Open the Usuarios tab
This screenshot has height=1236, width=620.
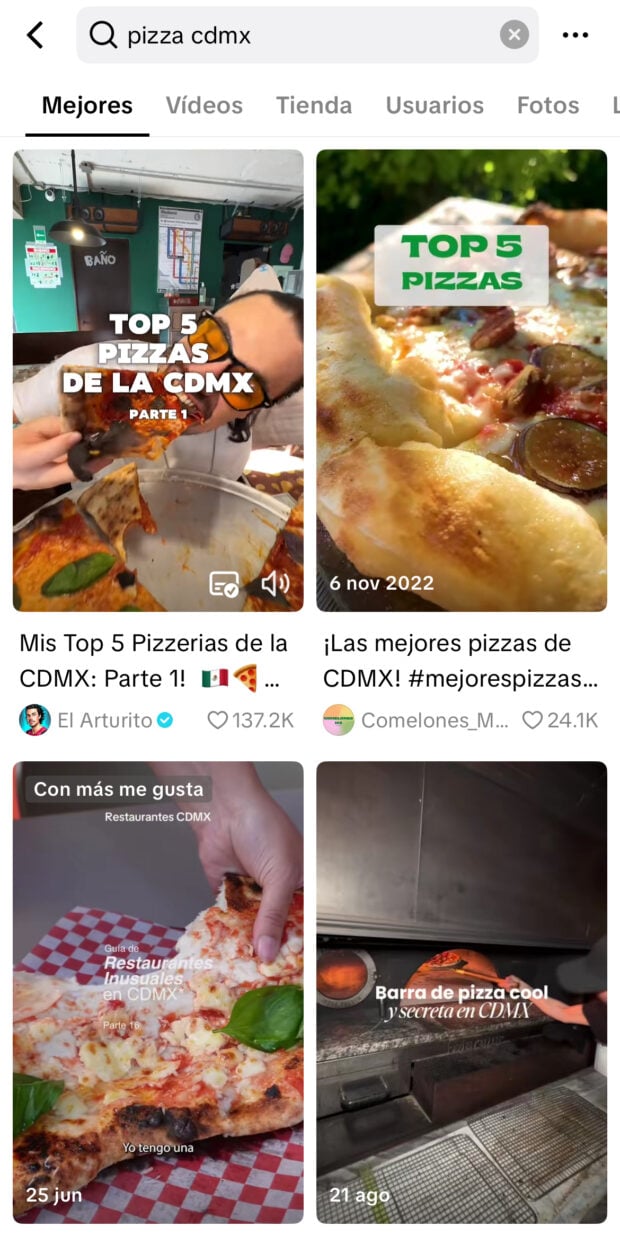[x=434, y=105]
